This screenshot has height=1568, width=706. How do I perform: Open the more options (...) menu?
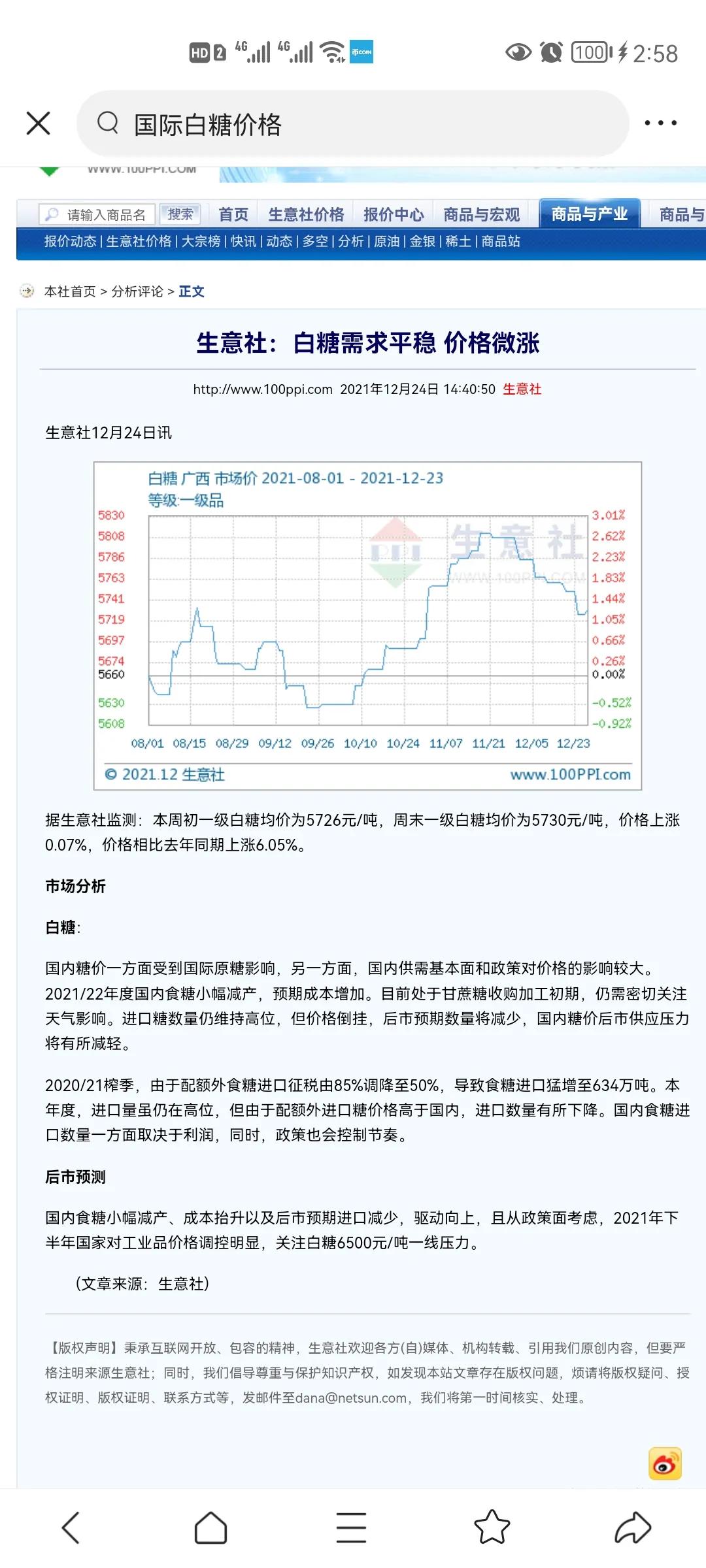point(662,122)
